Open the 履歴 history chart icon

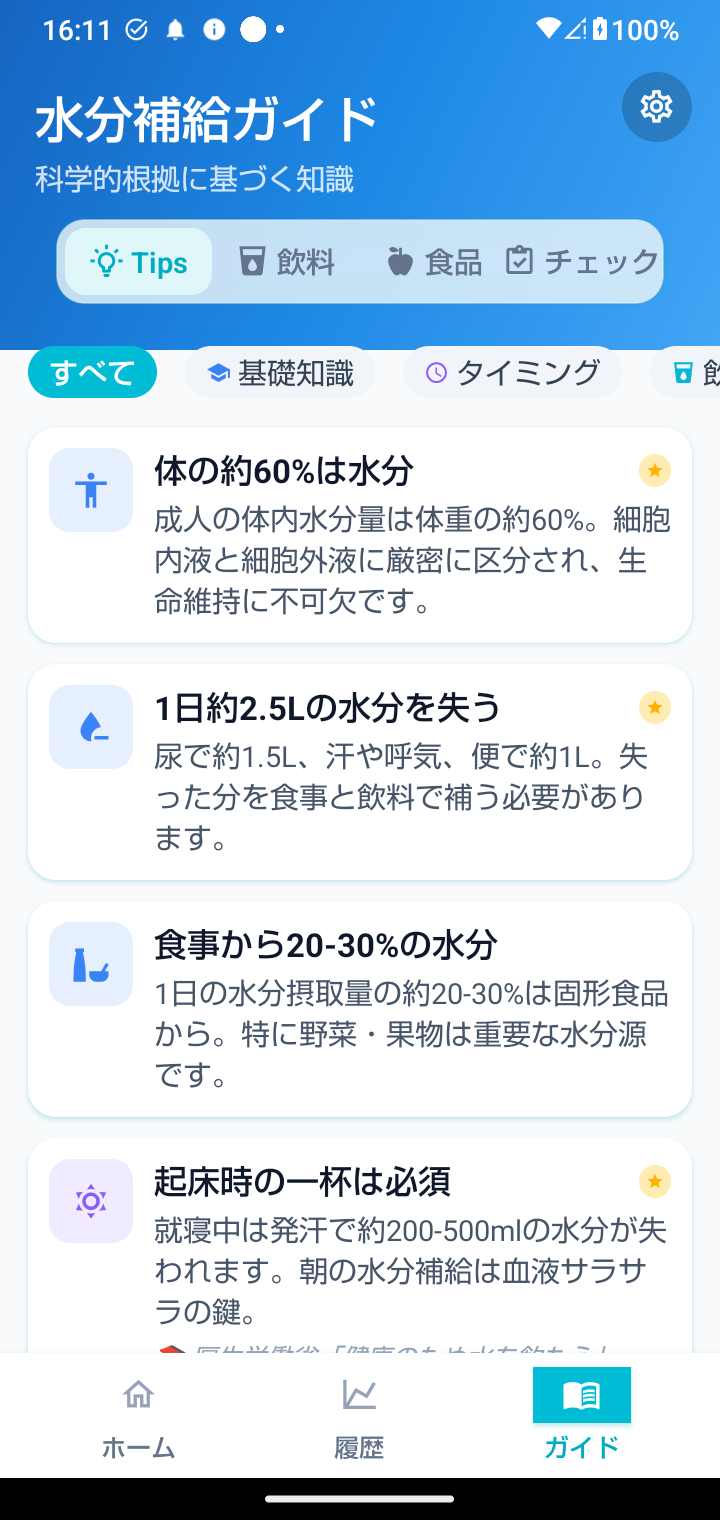click(x=359, y=1394)
